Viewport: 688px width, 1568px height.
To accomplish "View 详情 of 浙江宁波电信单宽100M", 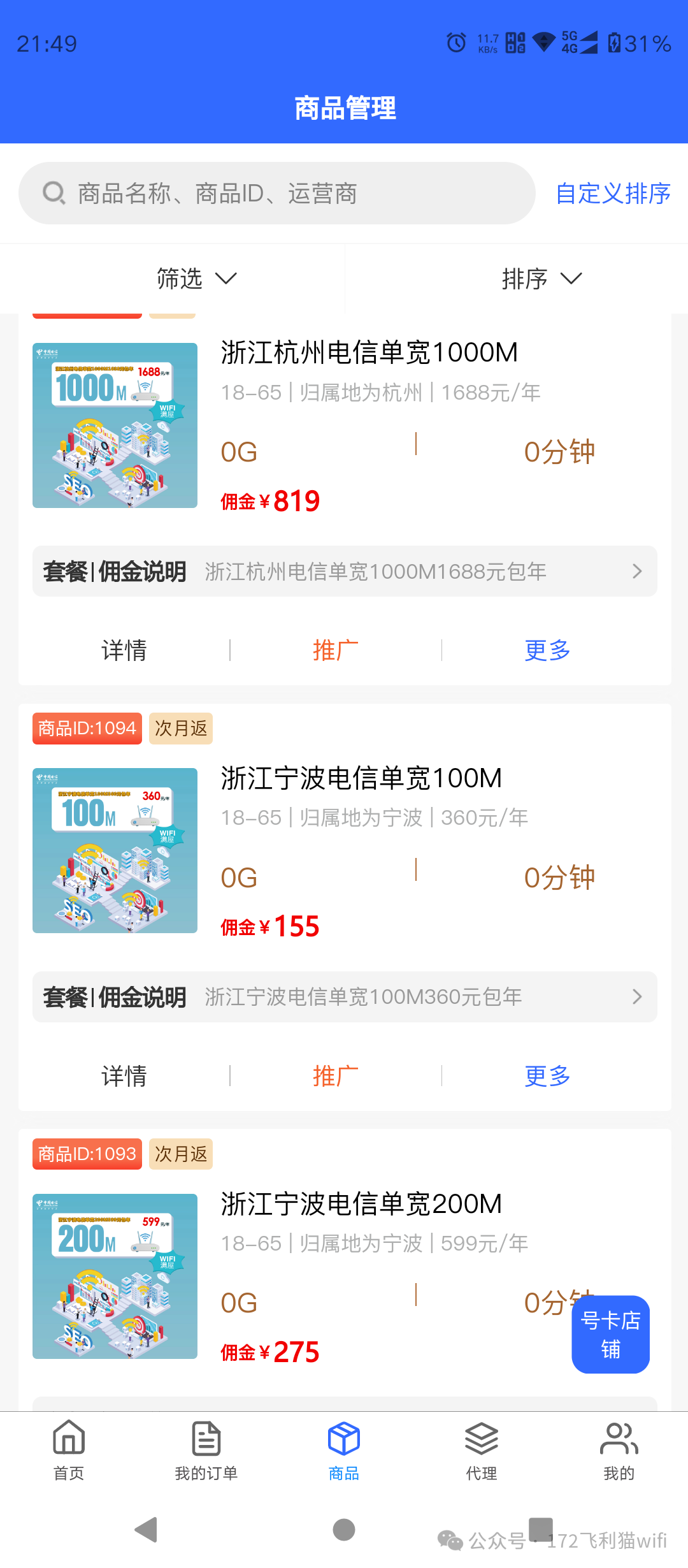I will pos(124,1076).
